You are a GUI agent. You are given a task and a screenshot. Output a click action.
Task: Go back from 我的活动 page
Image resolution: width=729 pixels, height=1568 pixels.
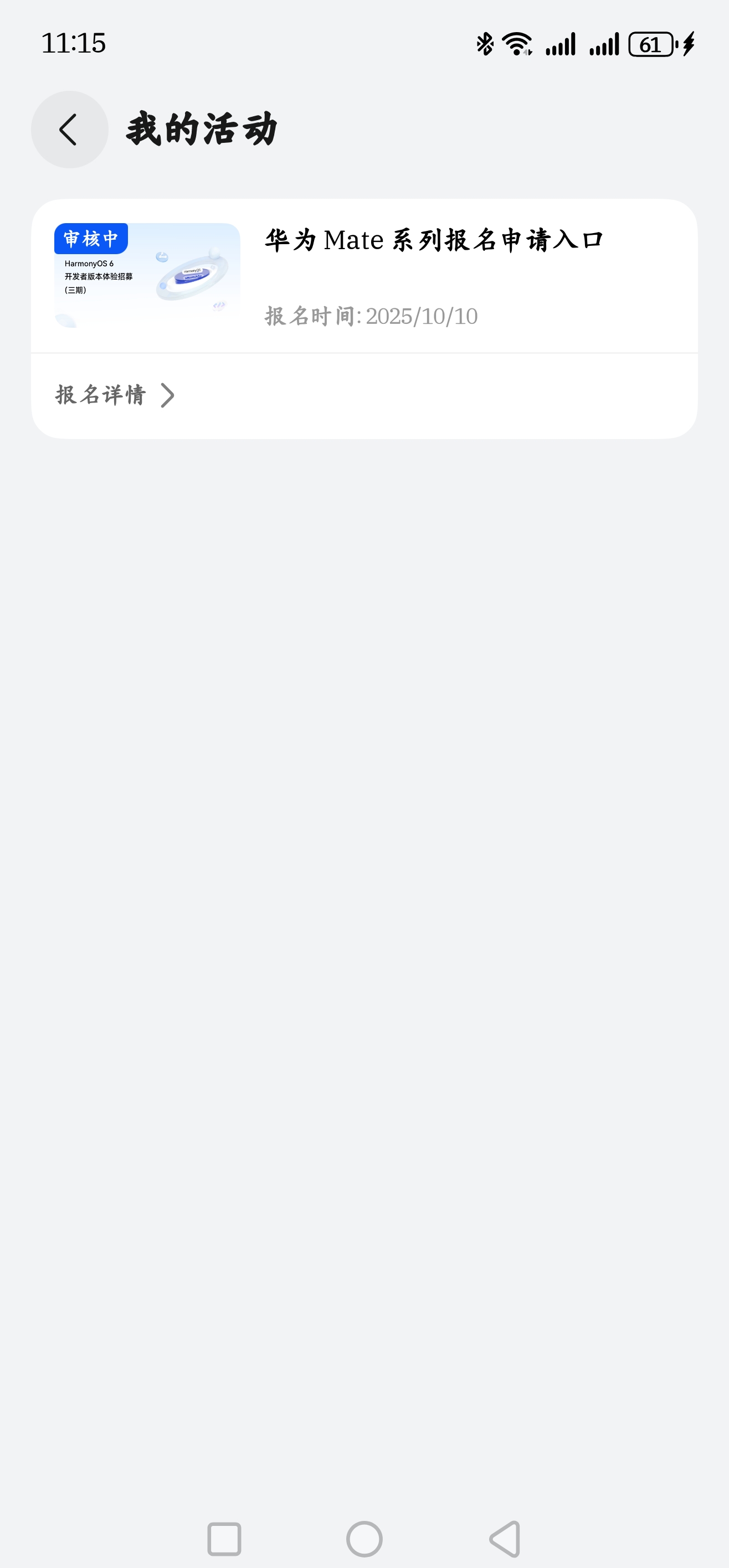[69, 130]
